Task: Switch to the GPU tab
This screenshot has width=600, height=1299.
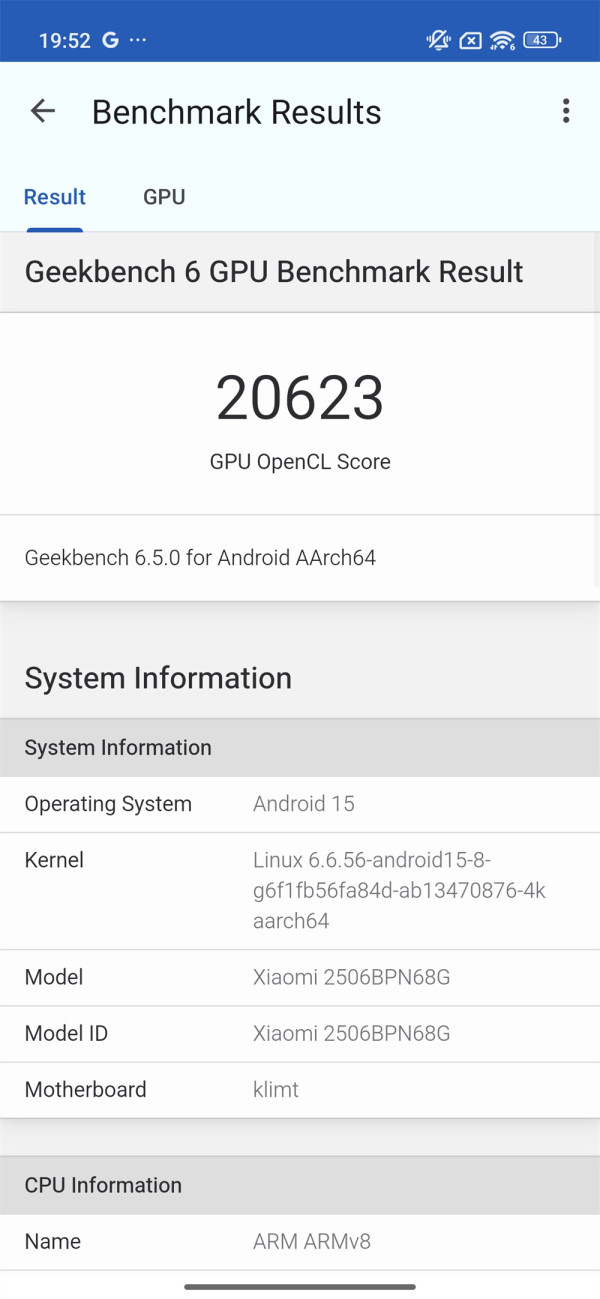Action: pos(164,197)
